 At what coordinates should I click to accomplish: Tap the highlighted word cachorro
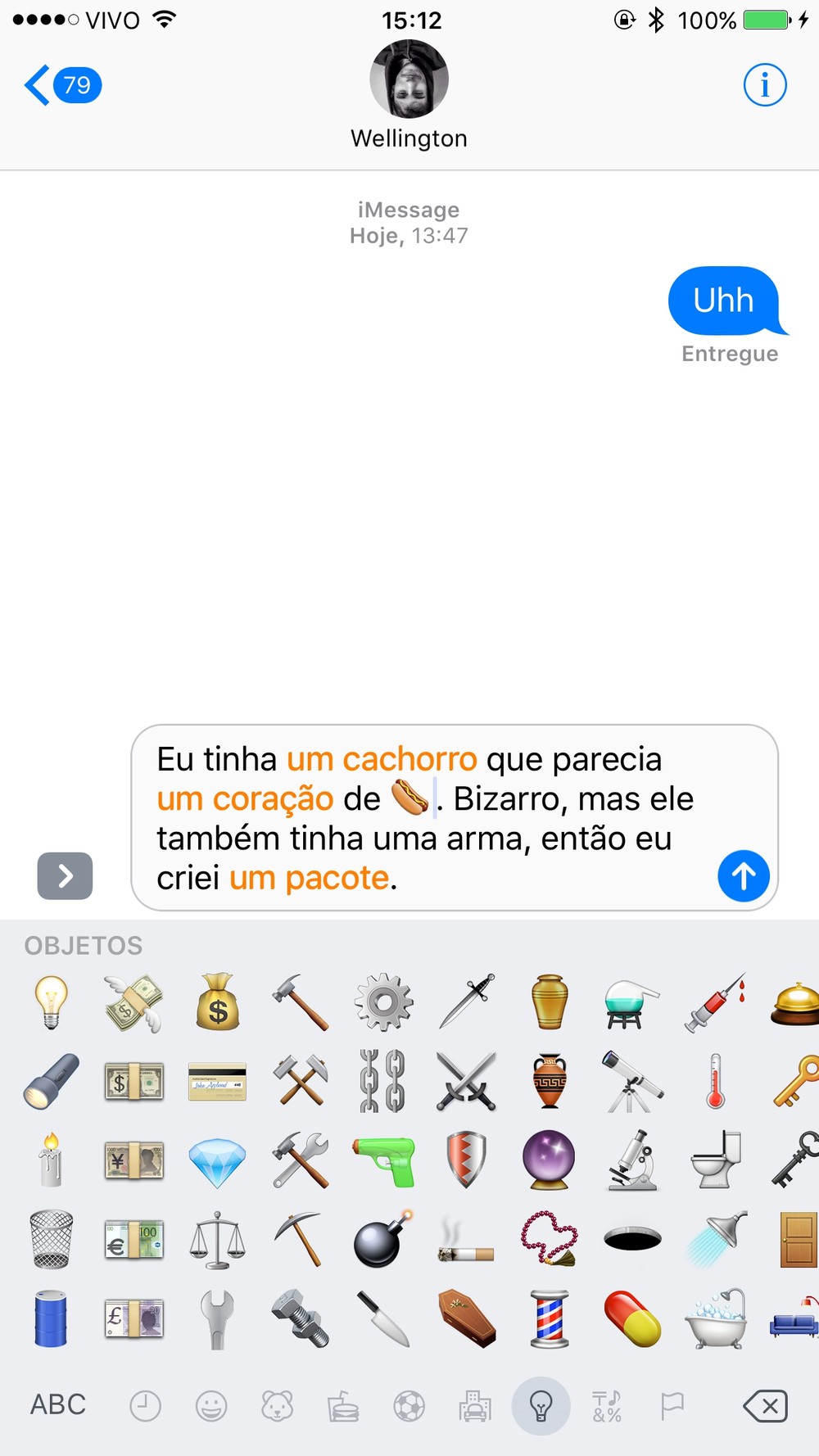[x=409, y=759]
